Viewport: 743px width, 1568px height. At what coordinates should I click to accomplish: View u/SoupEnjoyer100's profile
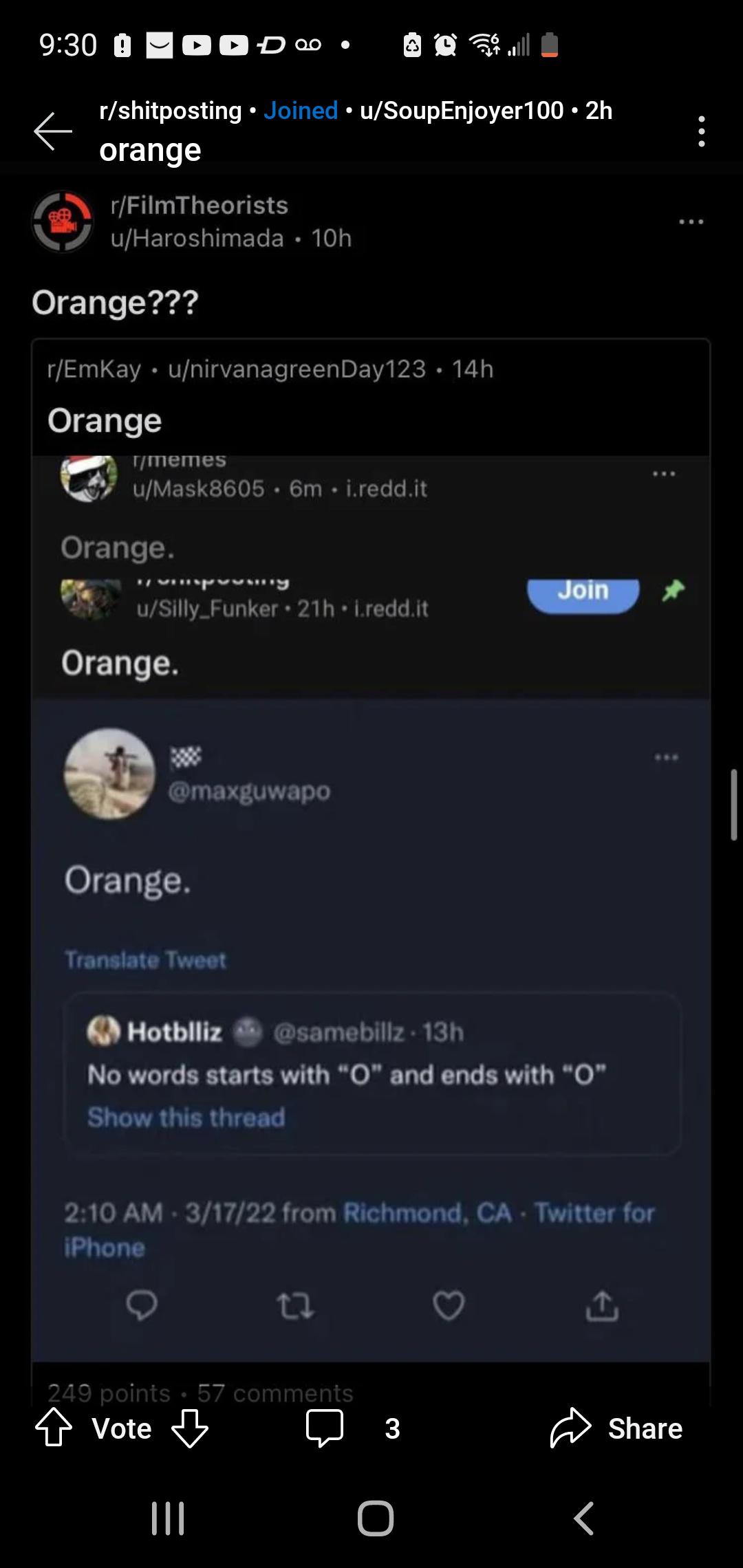462,111
